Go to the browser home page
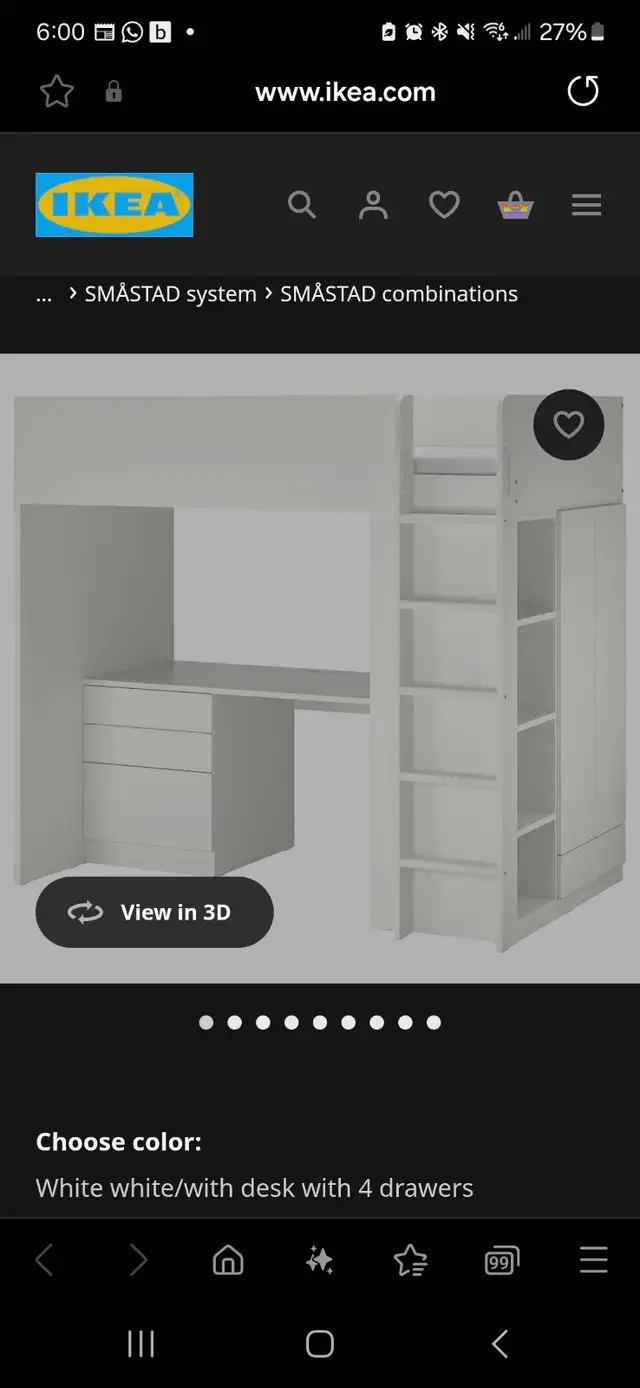The height and width of the screenshot is (1388, 640). click(x=228, y=1260)
